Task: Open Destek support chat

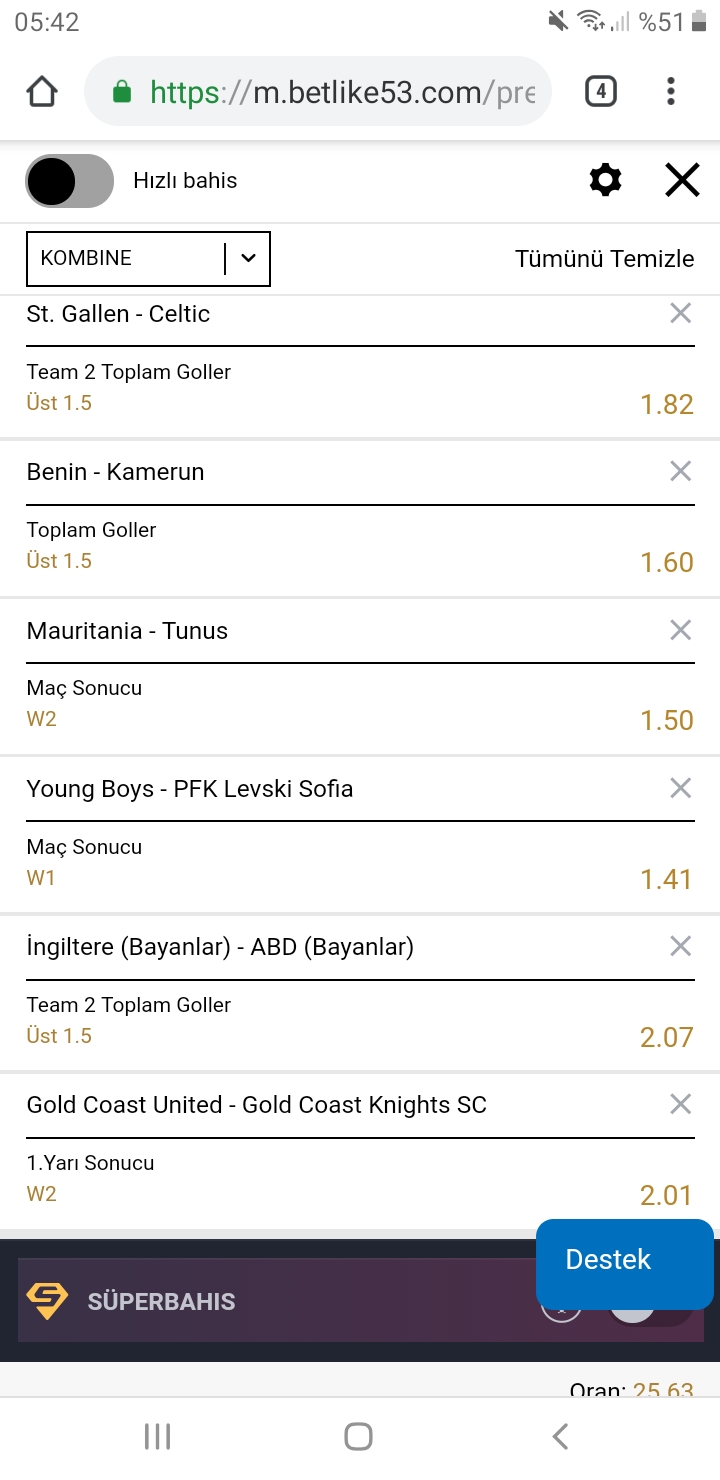Action: tap(625, 1260)
